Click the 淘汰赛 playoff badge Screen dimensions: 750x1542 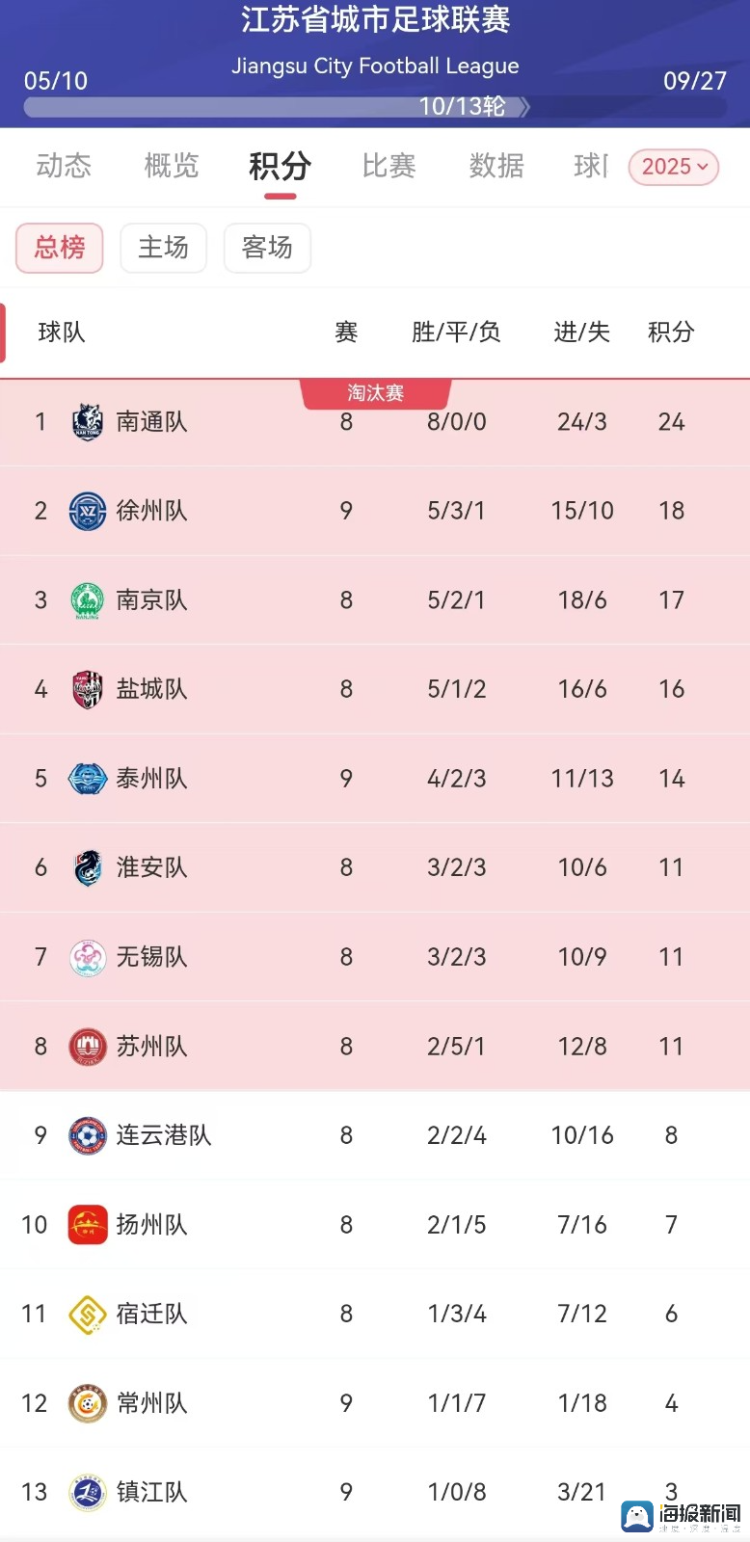pyautogui.click(x=374, y=393)
